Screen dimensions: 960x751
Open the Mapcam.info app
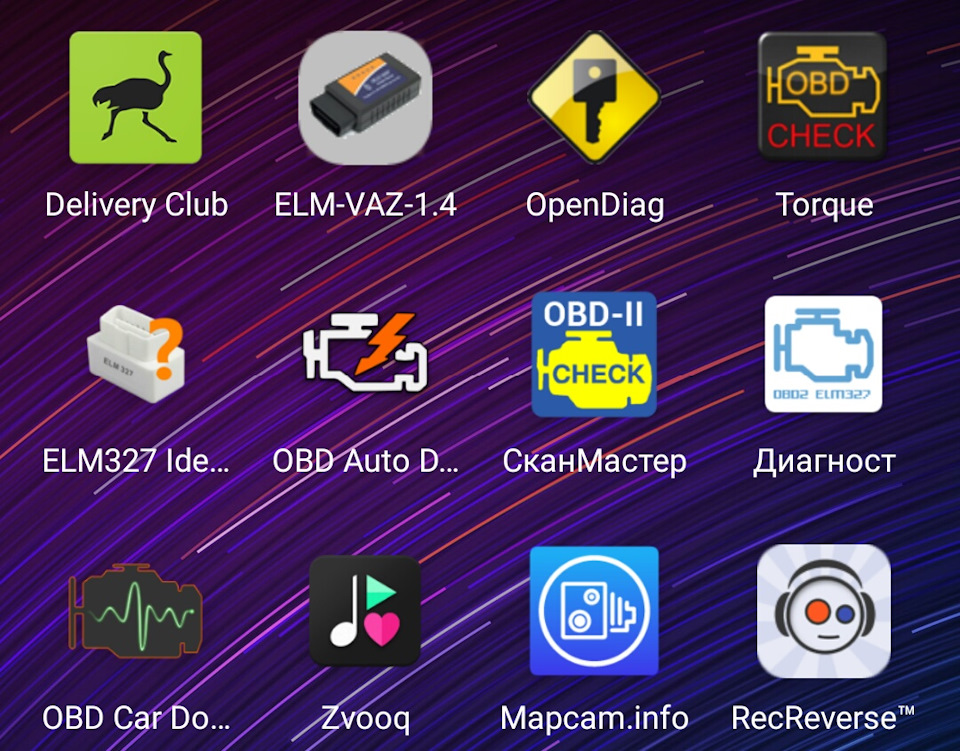(594, 610)
